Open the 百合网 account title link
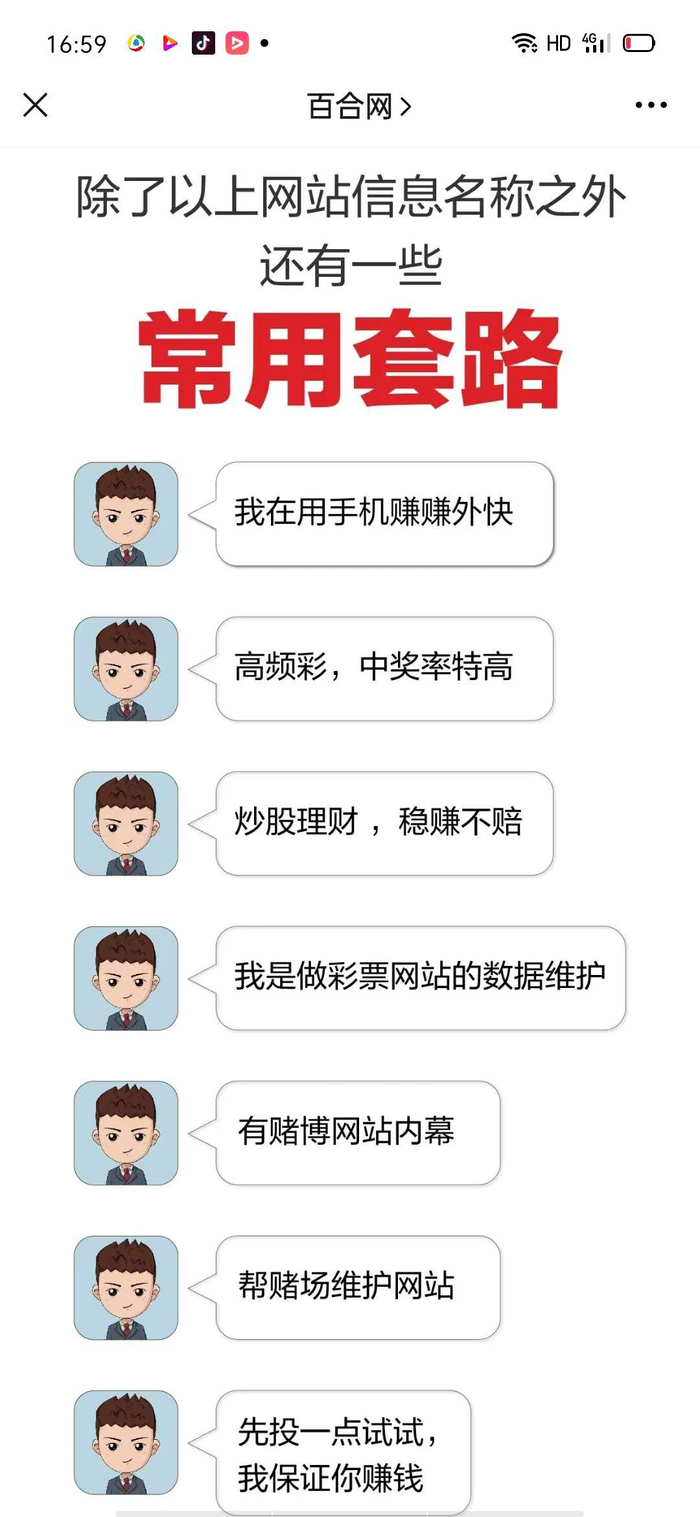Image resolution: width=700 pixels, height=1517 pixels. pos(358,106)
